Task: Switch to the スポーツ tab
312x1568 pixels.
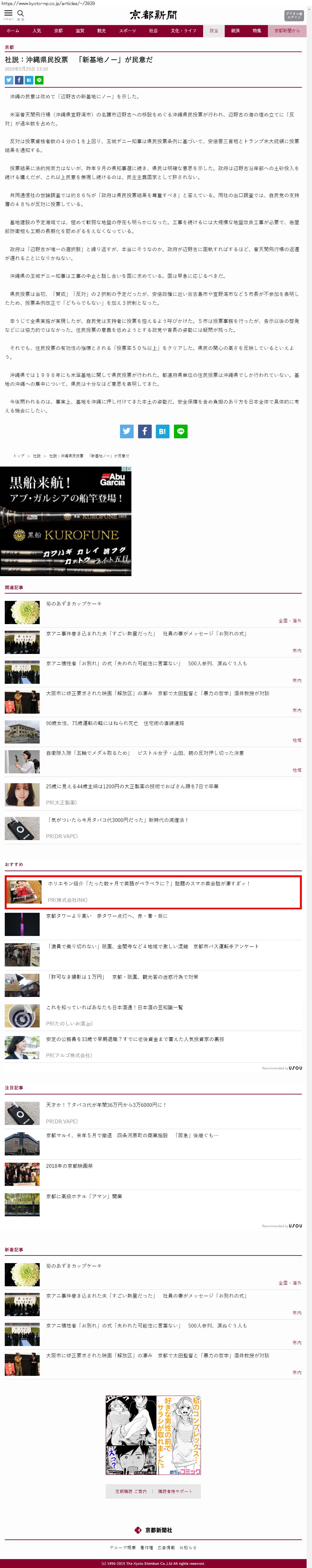Action: pos(128,31)
